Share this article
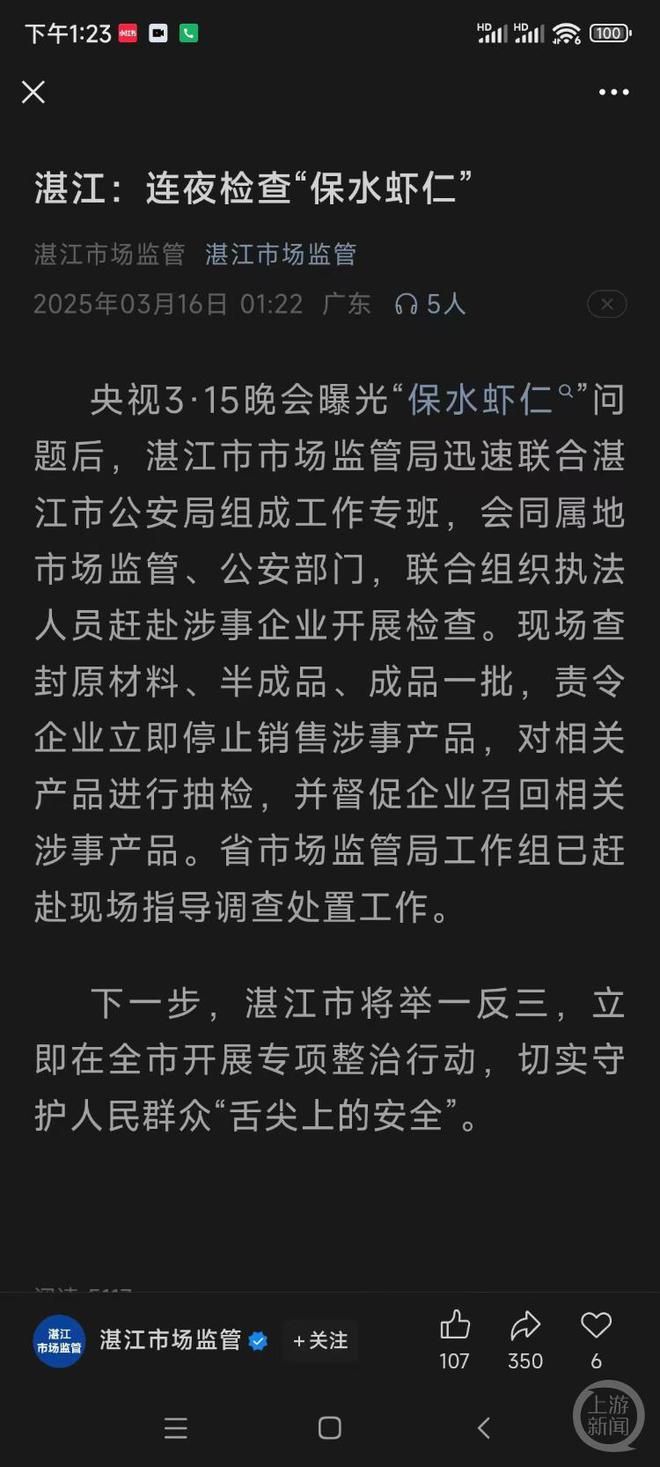This screenshot has width=660, height=1467. tap(525, 1326)
